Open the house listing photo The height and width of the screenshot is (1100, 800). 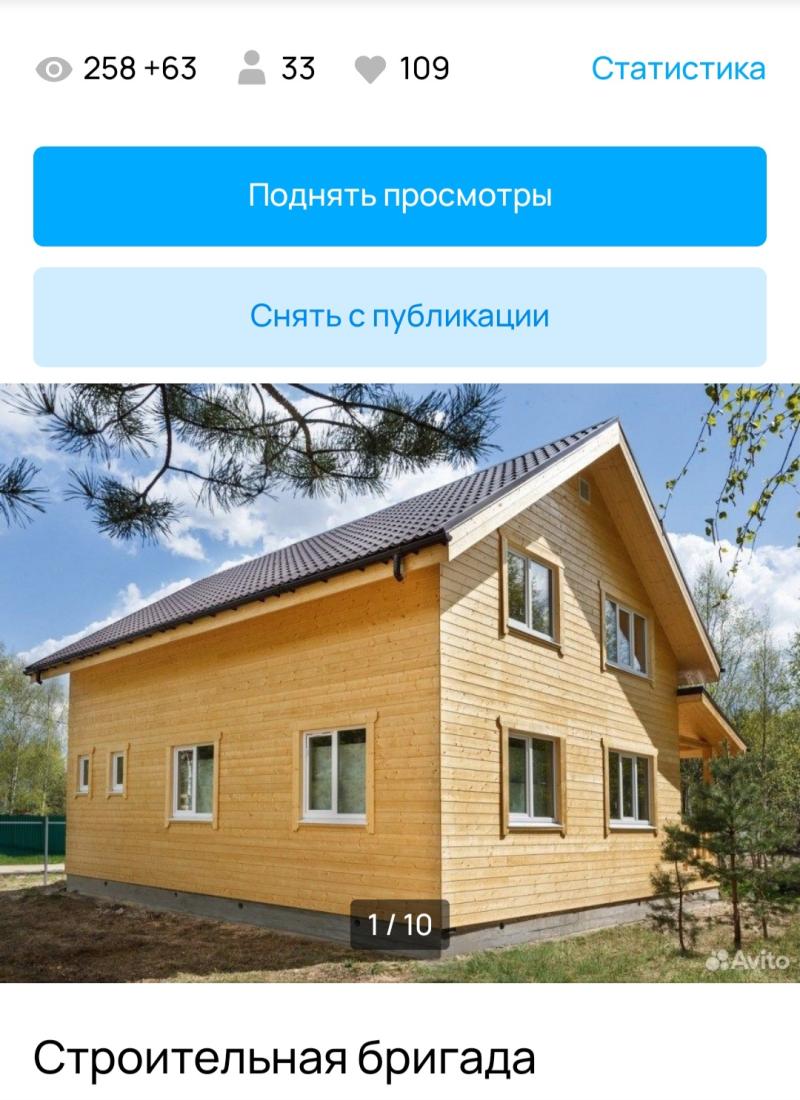tap(400, 680)
